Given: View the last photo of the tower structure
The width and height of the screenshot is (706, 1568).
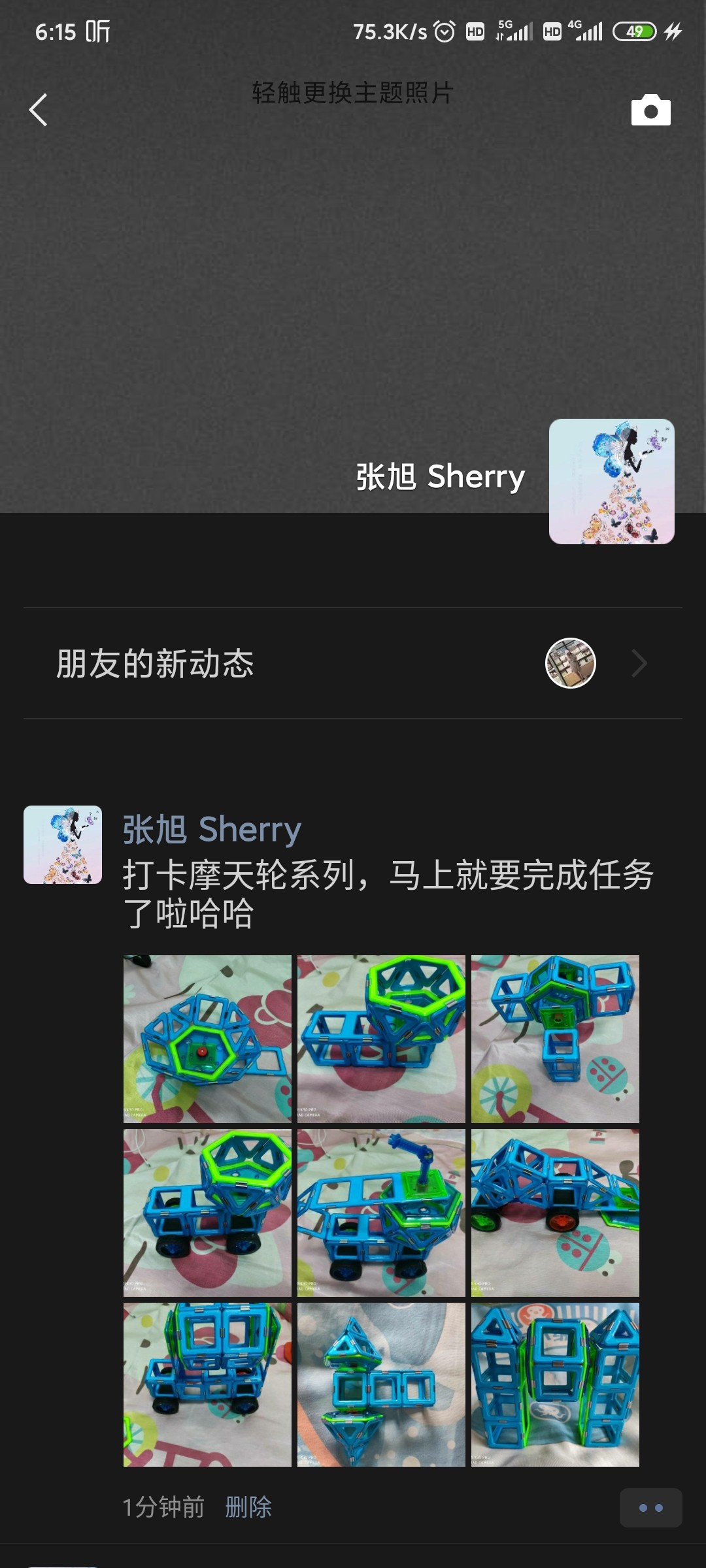Looking at the screenshot, I should tap(555, 1385).
